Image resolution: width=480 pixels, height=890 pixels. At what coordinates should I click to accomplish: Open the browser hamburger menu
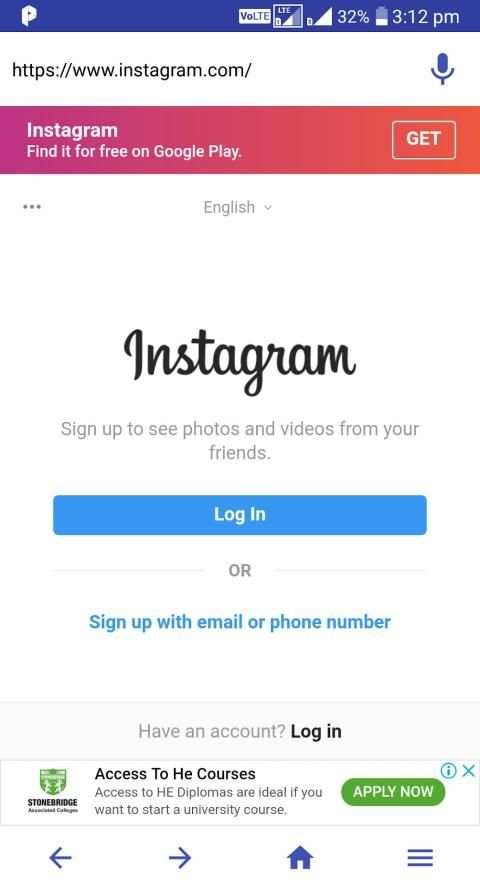[x=420, y=858]
